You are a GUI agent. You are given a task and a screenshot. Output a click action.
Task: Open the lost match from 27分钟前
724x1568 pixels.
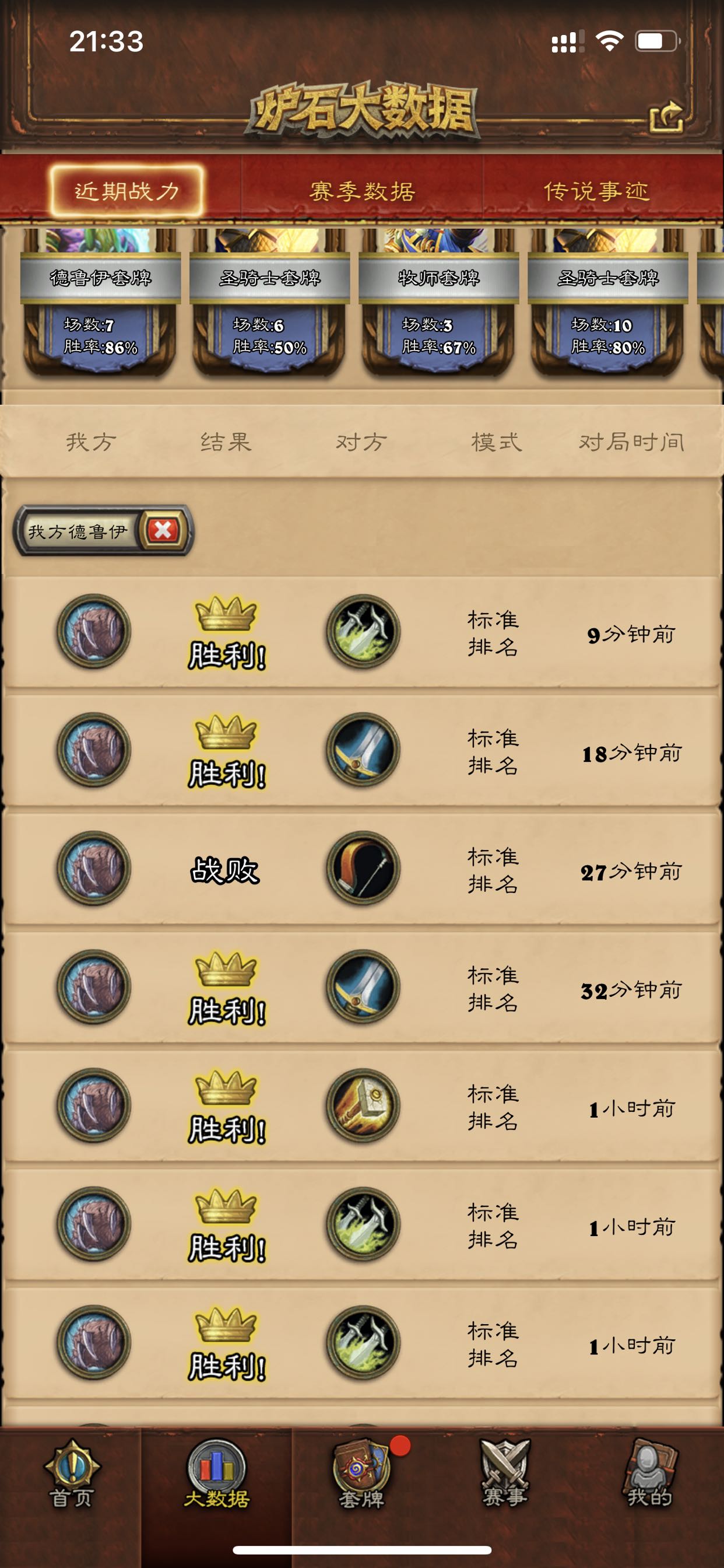(x=362, y=869)
